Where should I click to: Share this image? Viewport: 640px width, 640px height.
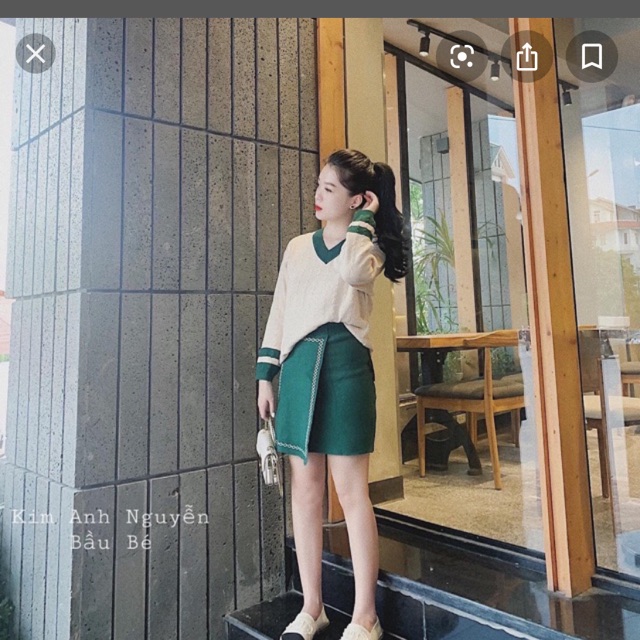click(527, 57)
